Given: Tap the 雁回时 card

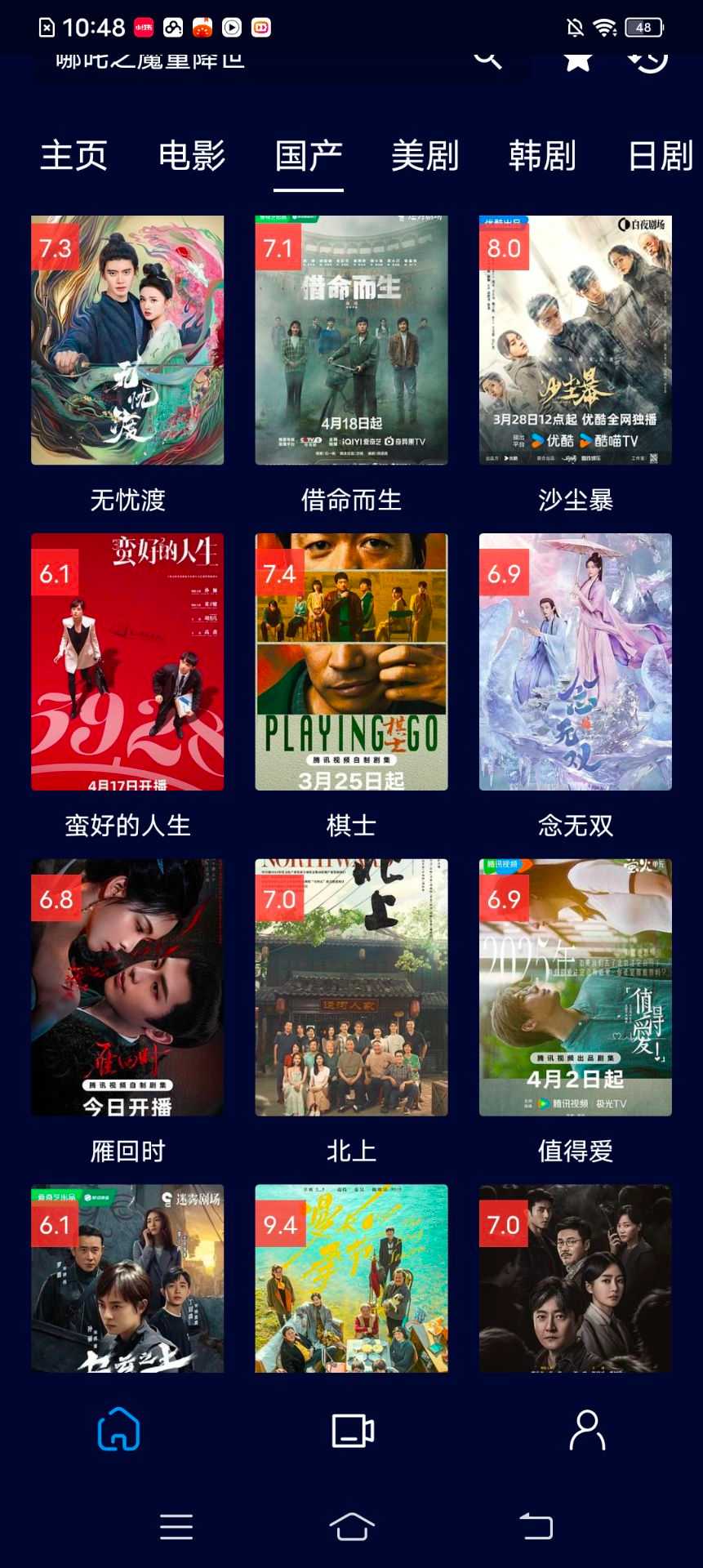Looking at the screenshot, I should pyautogui.click(x=127, y=987).
